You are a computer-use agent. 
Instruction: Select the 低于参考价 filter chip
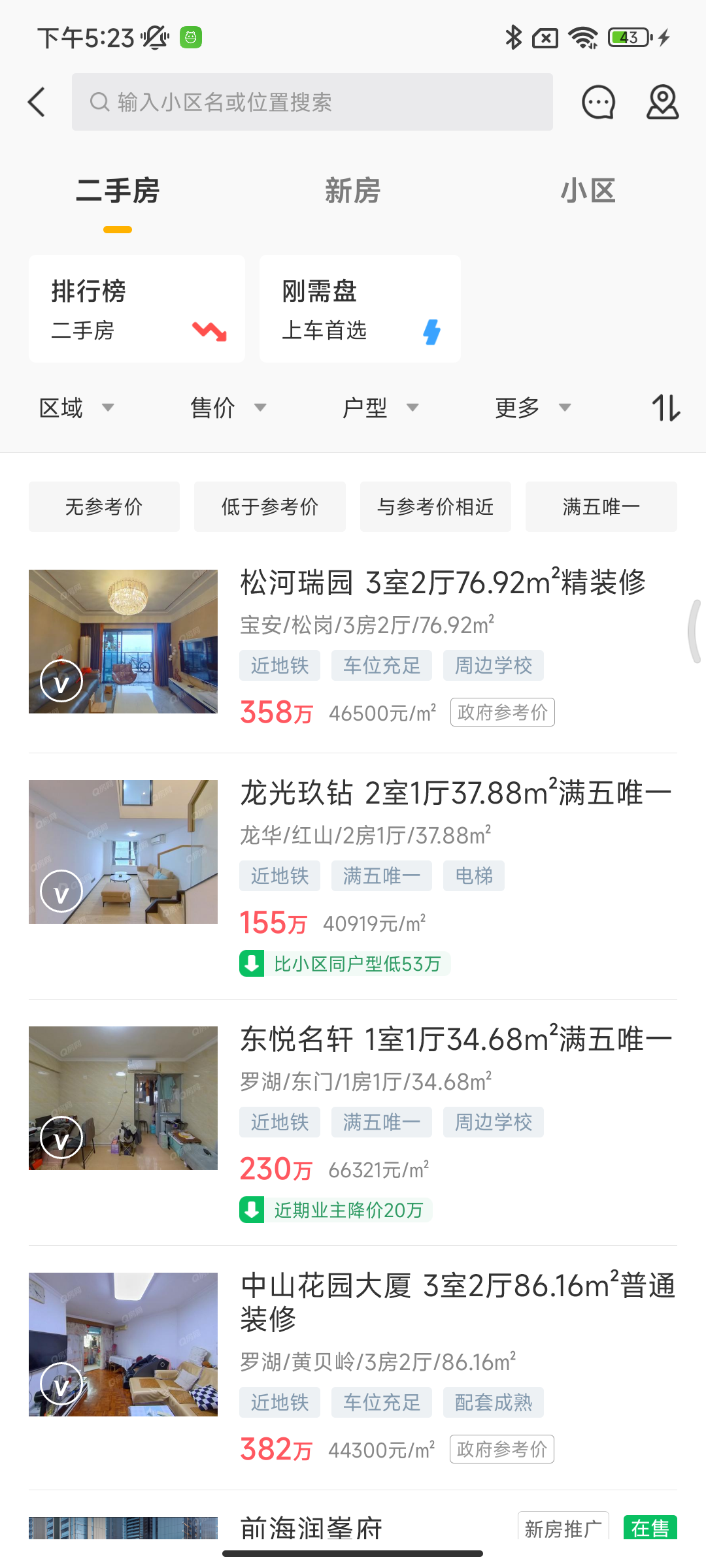(x=269, y=507)
